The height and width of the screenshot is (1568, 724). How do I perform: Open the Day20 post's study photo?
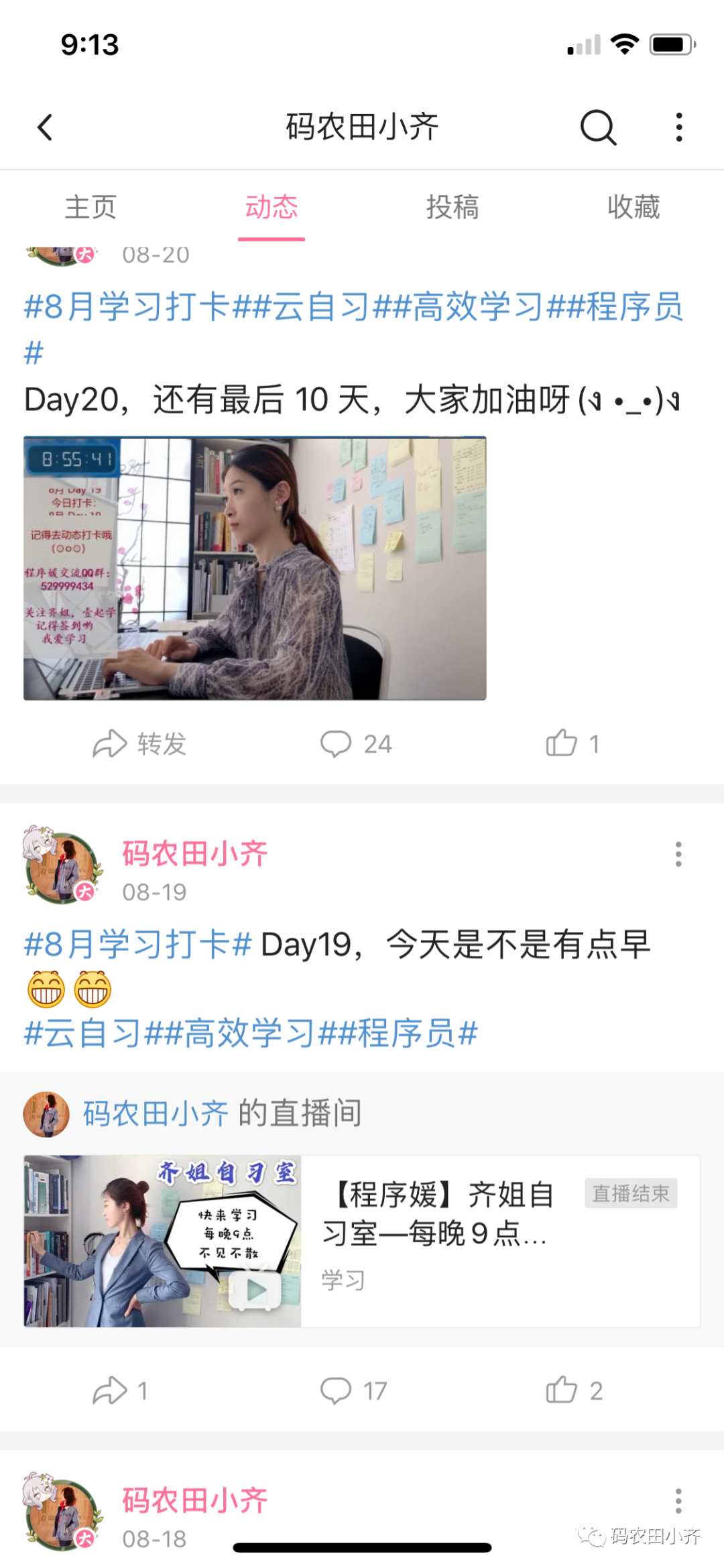[255, 568]
